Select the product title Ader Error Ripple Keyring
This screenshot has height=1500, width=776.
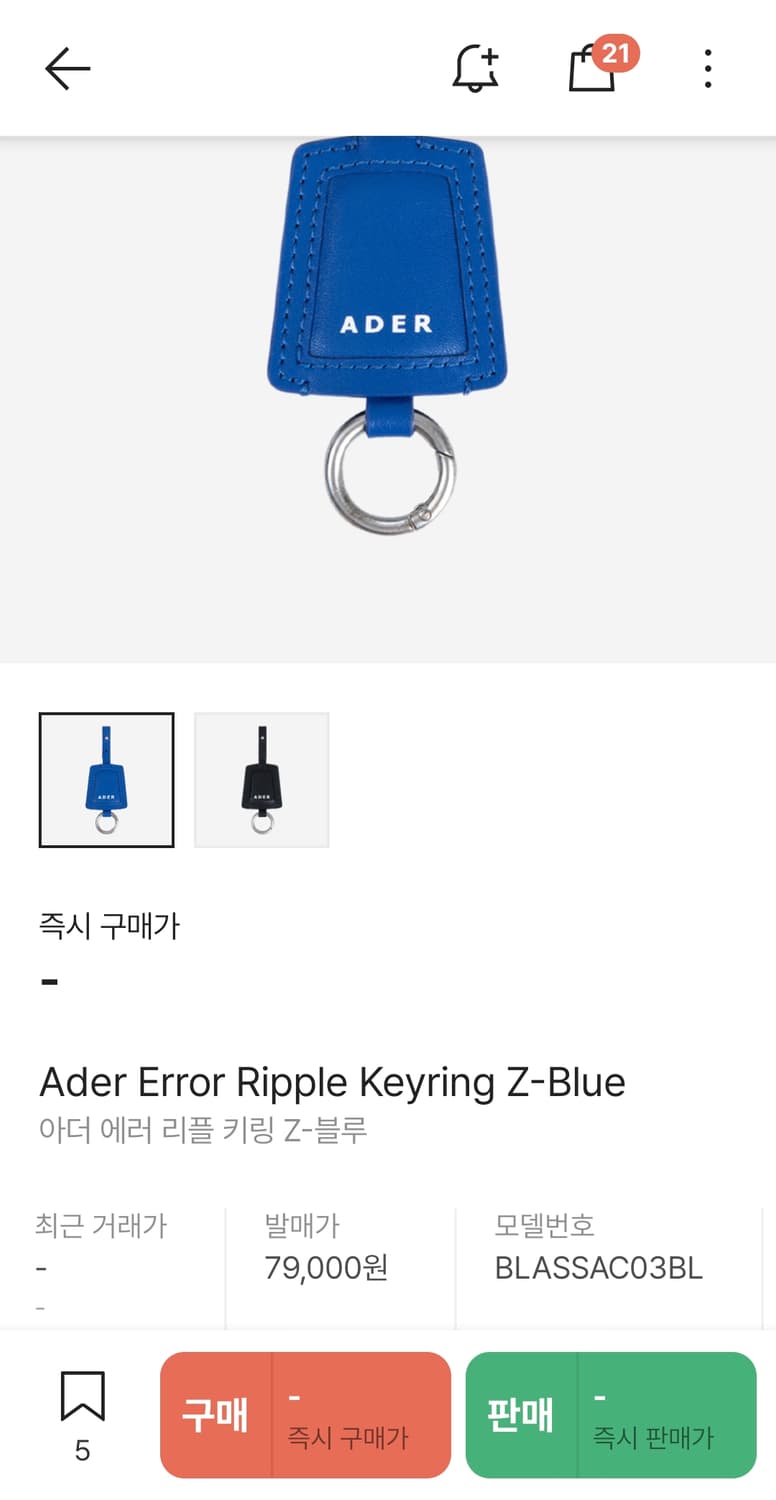click(333, 1083)
